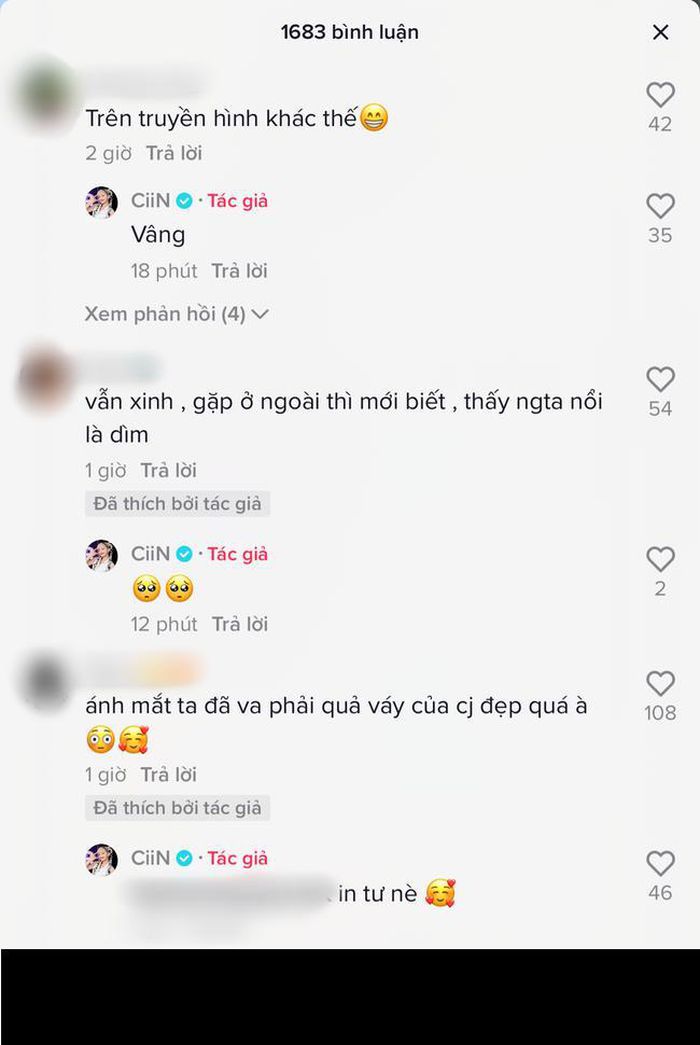Reply to CiiN's 'Vâng' comment
Screen dimensions: 700x1045
coord(239,271)
